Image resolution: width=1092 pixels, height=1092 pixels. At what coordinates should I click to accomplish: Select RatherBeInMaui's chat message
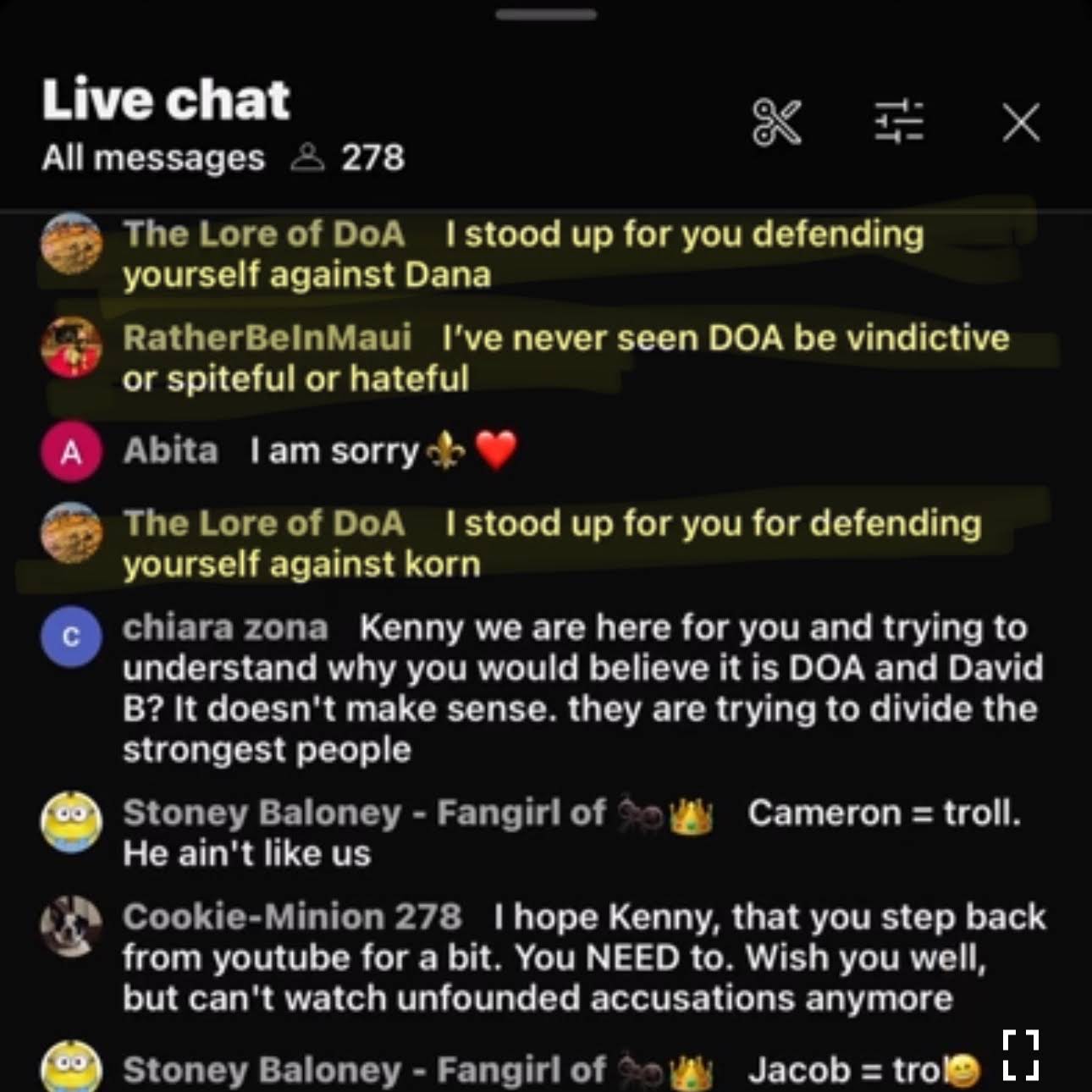[565, 357]
